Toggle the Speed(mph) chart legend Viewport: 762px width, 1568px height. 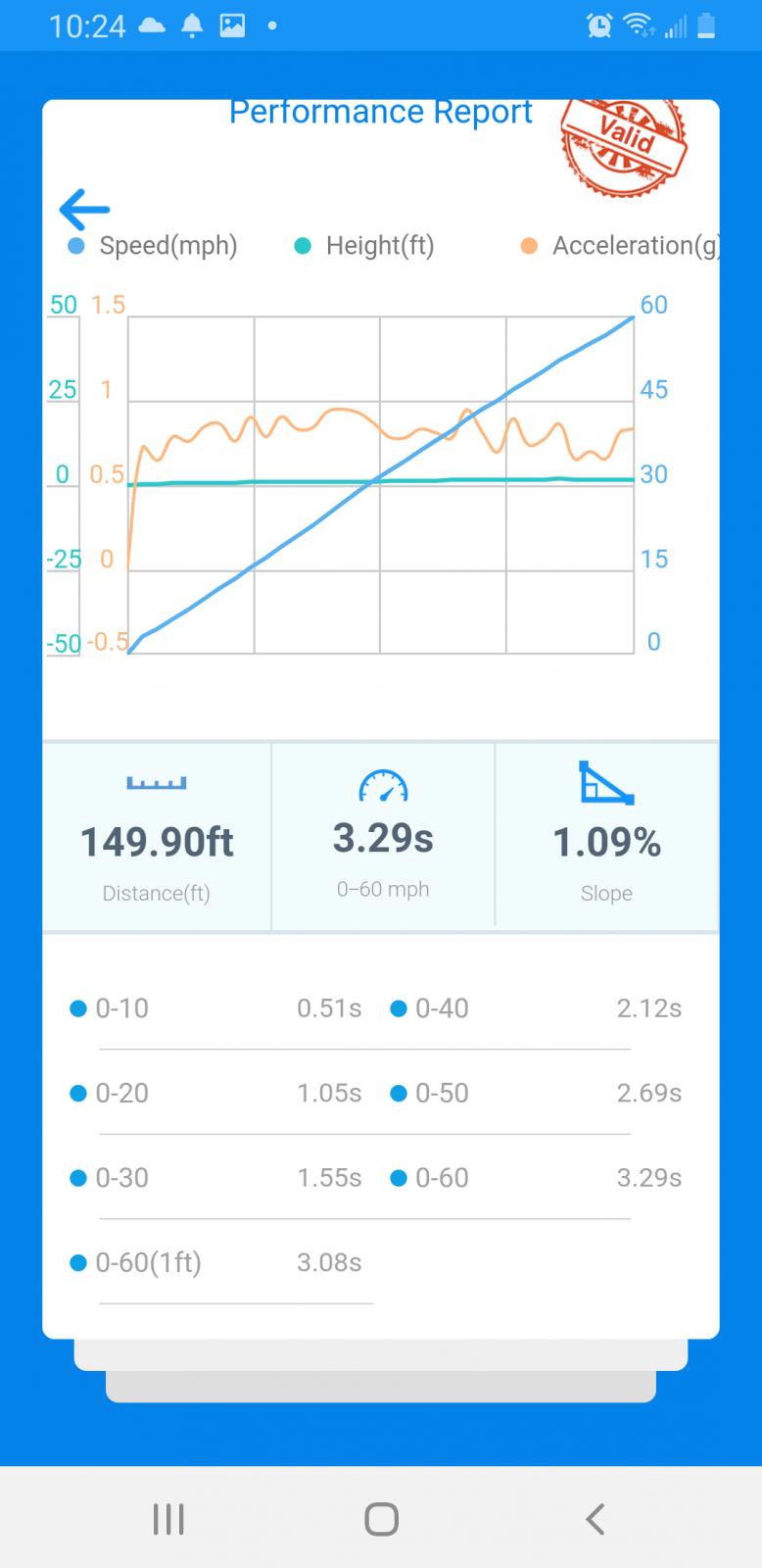pyautogui.click(x=154, y=246)
